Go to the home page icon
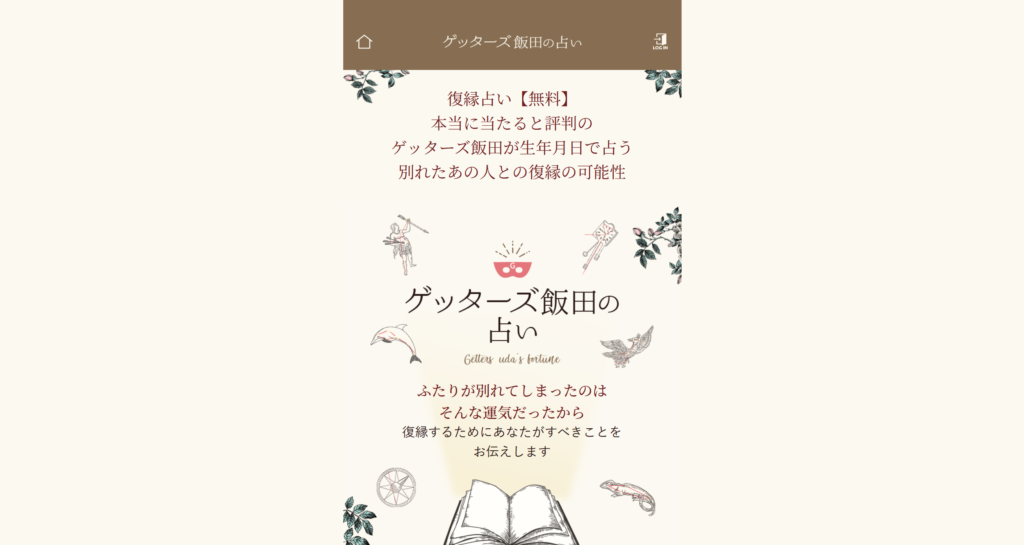The width and height of the screenshot is (1024, 545). click(364, 42)
